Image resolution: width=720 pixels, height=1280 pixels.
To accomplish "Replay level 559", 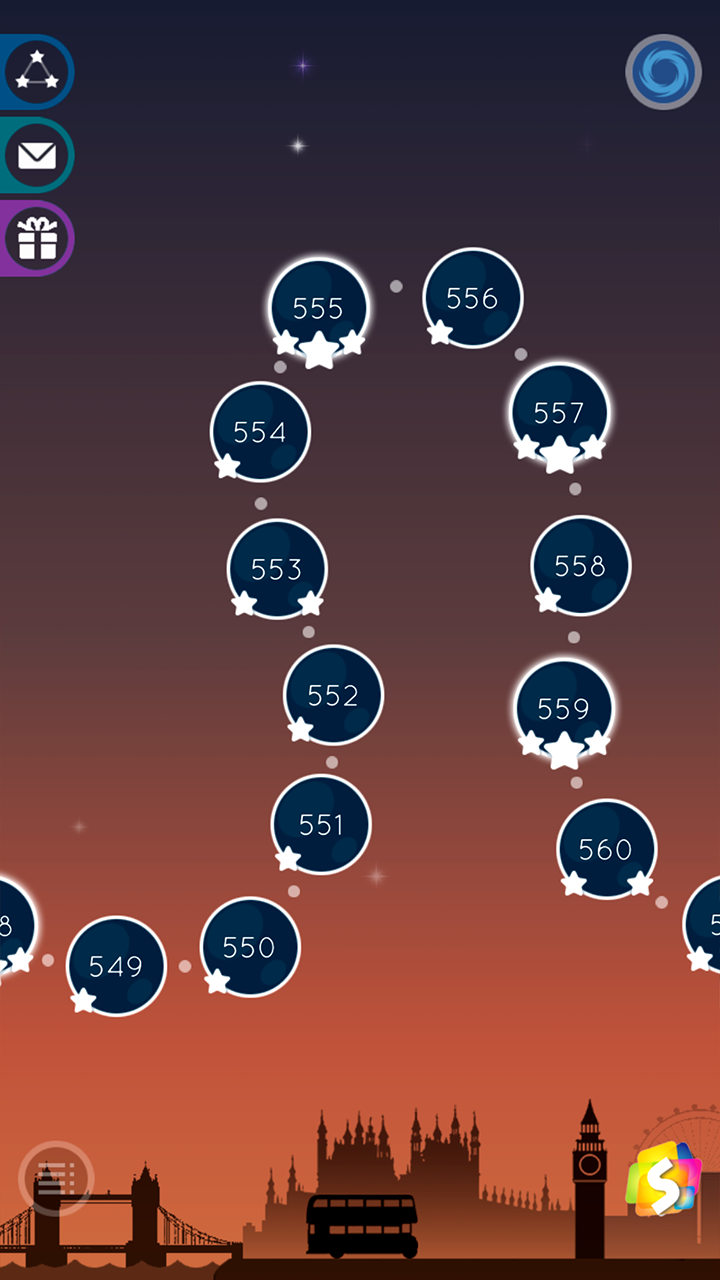I will click(x=564, y=708).
